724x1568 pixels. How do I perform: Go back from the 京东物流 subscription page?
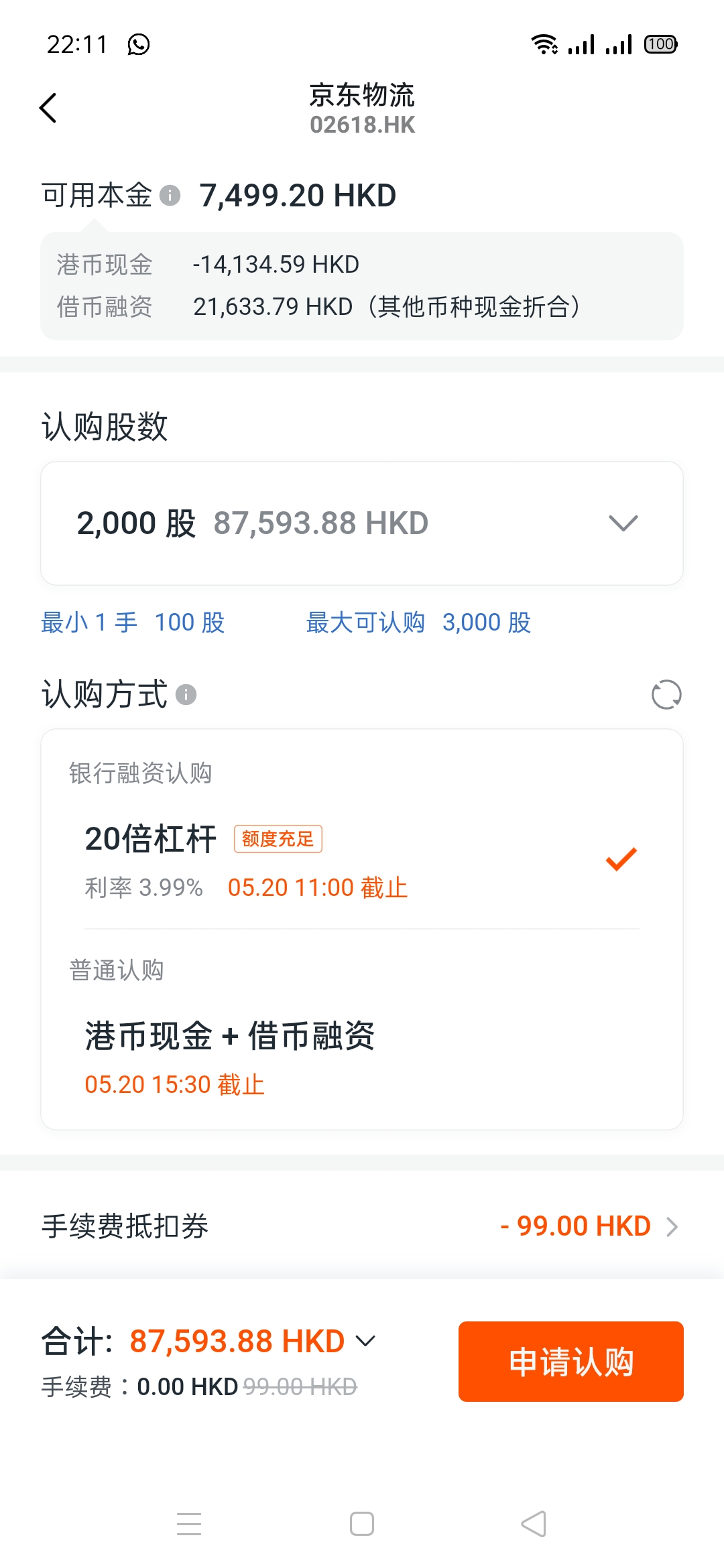[x=48, y=108]
